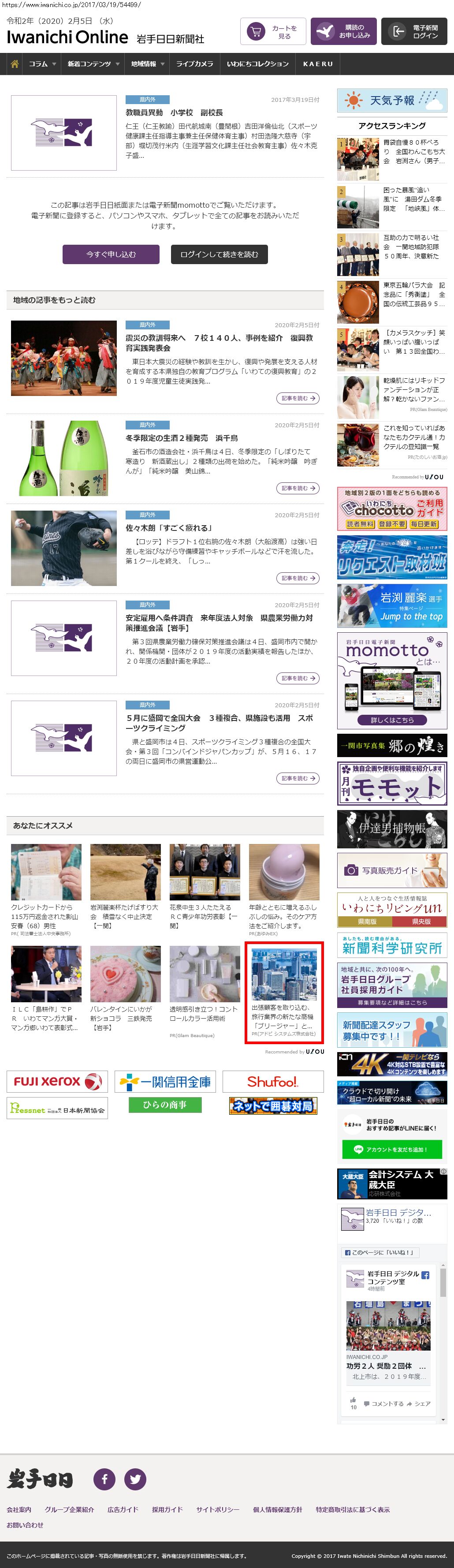Visit the Iwanichi Facebook page from the footer
Image resolution: width=454 pixels, height=1568 pixels.
click(x=104, y=1478)
